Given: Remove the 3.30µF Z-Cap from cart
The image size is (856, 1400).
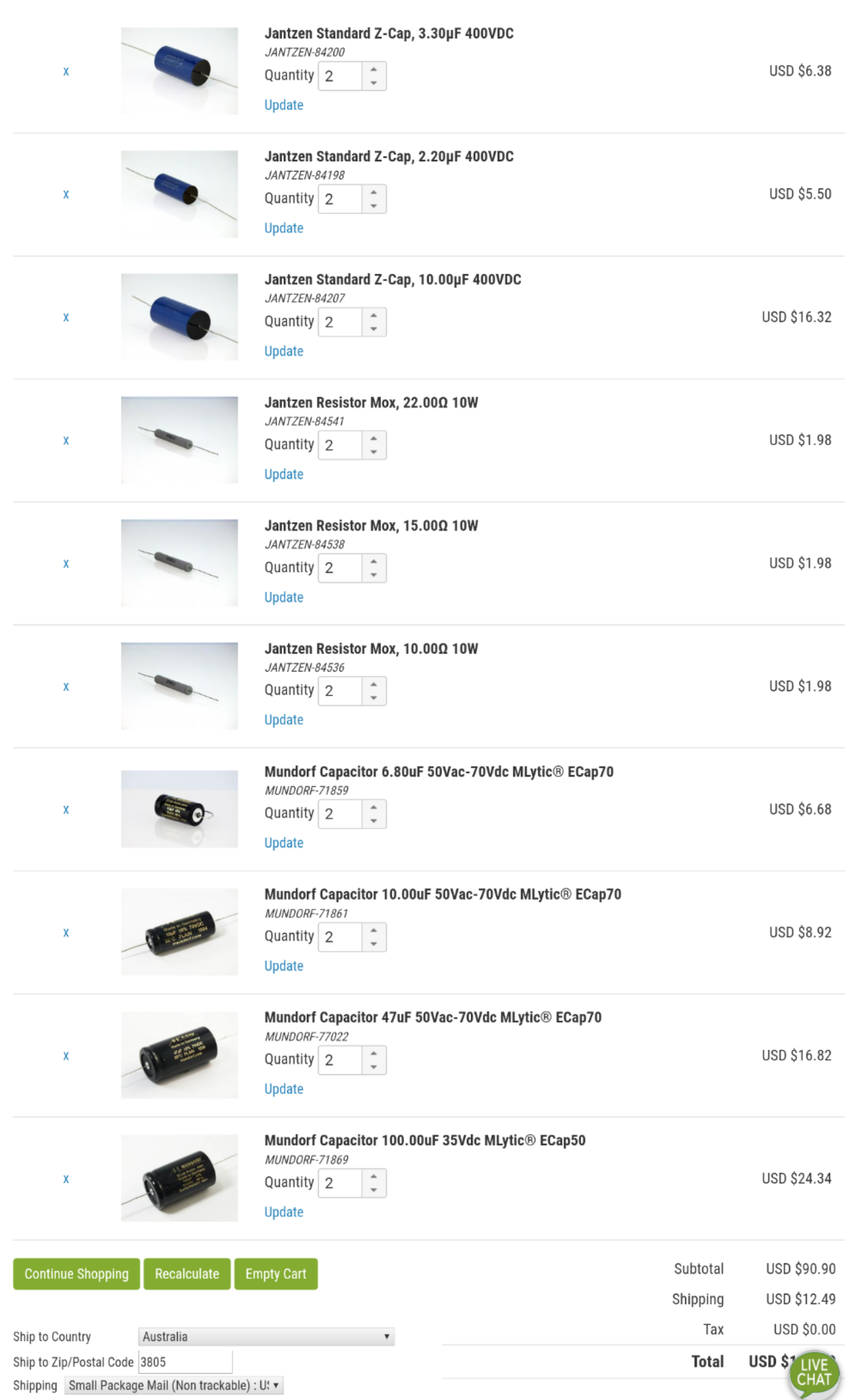Looking at the screenshot, I should pos(66,71).
